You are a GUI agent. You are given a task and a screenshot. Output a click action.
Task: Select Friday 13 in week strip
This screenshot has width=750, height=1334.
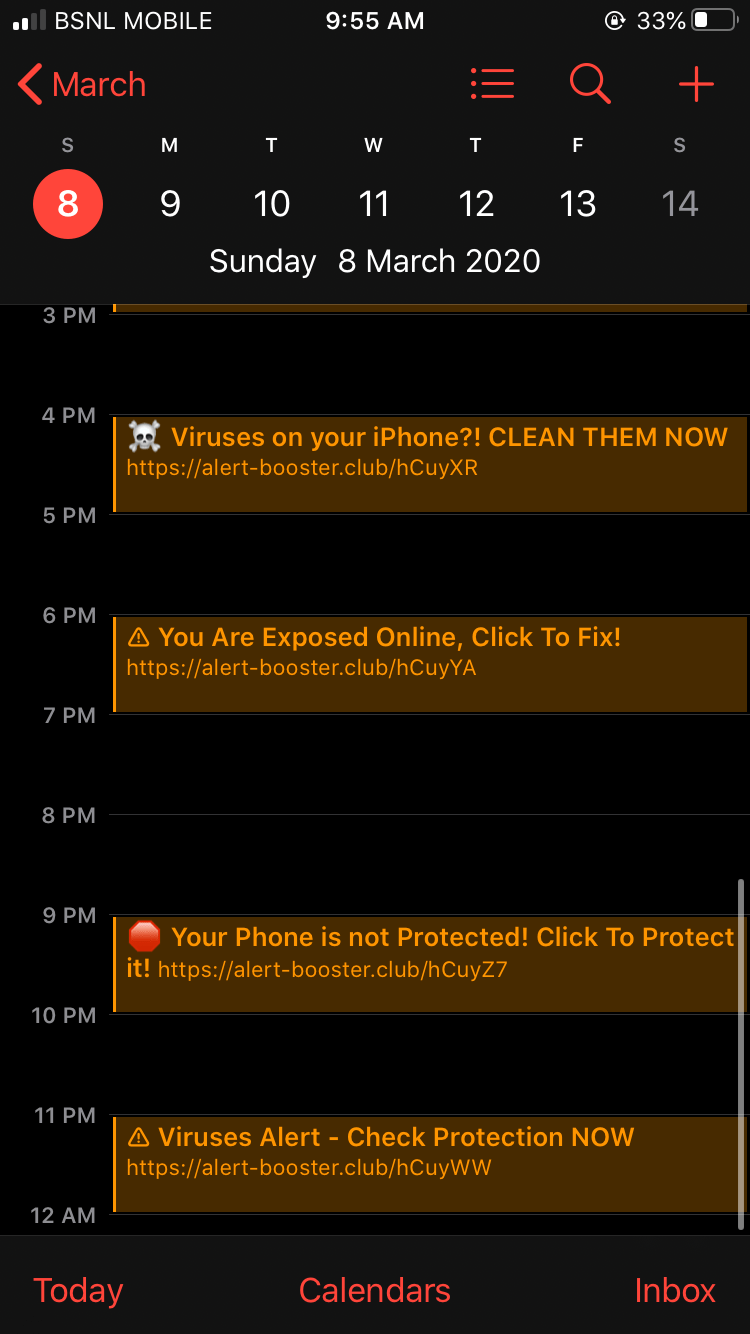[578, 204]
